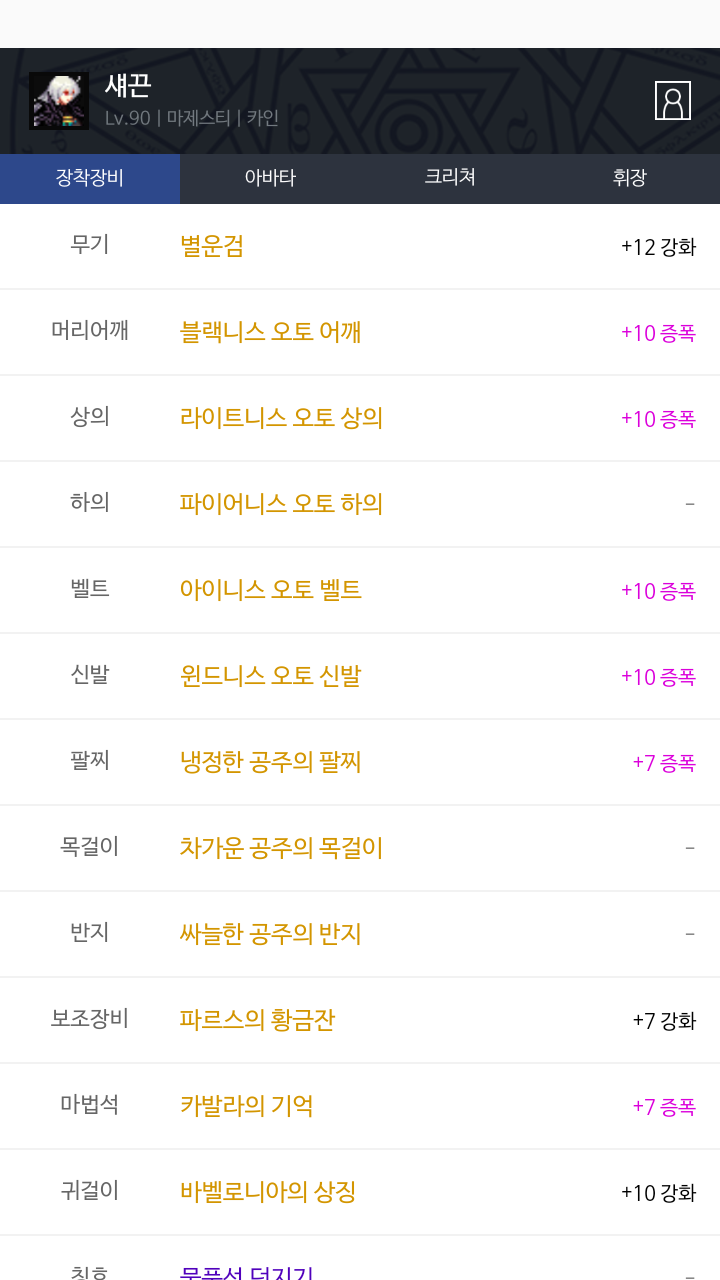The image size is (720, 1280).
Task: Switch to the 크리쳐 tab
Action: point(450,178)
